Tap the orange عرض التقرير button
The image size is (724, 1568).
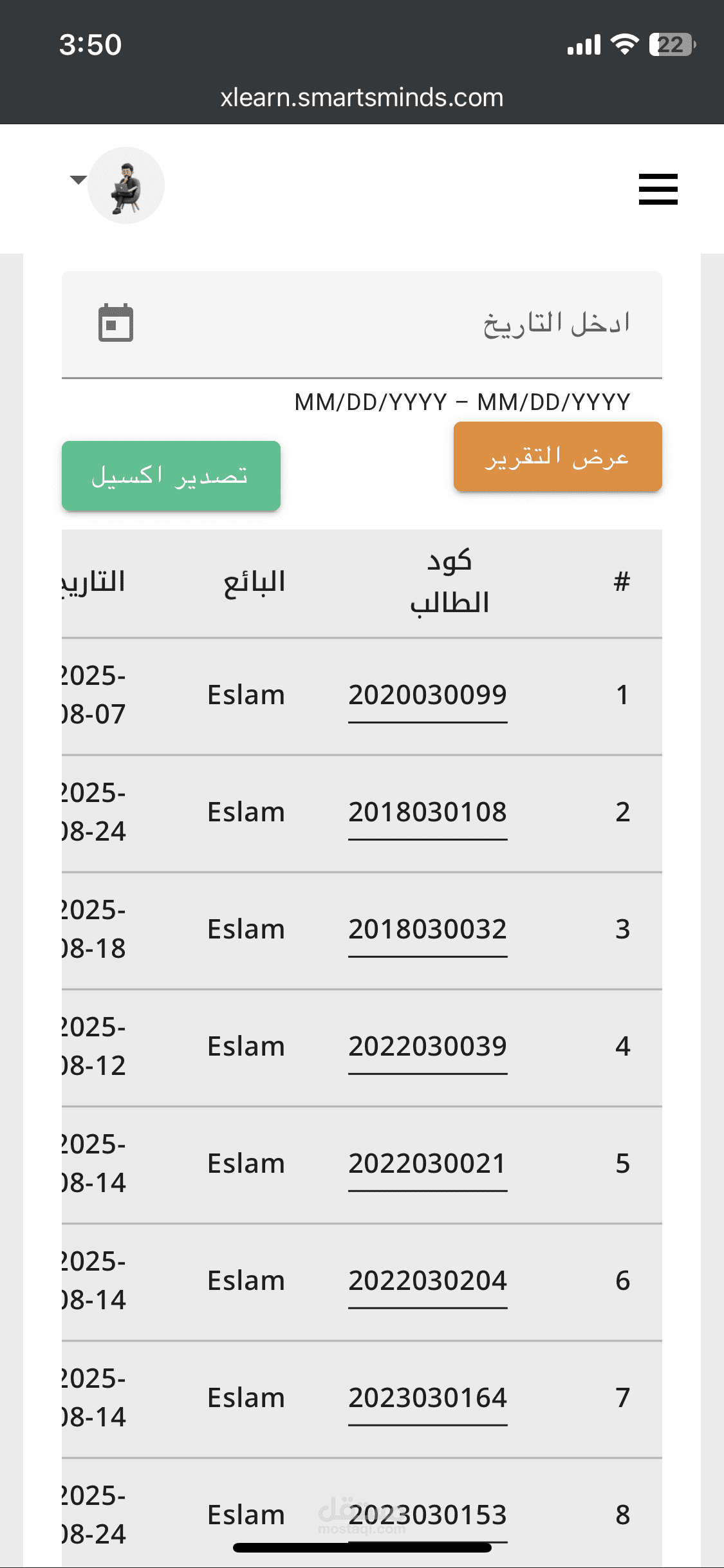coord(558,457)
